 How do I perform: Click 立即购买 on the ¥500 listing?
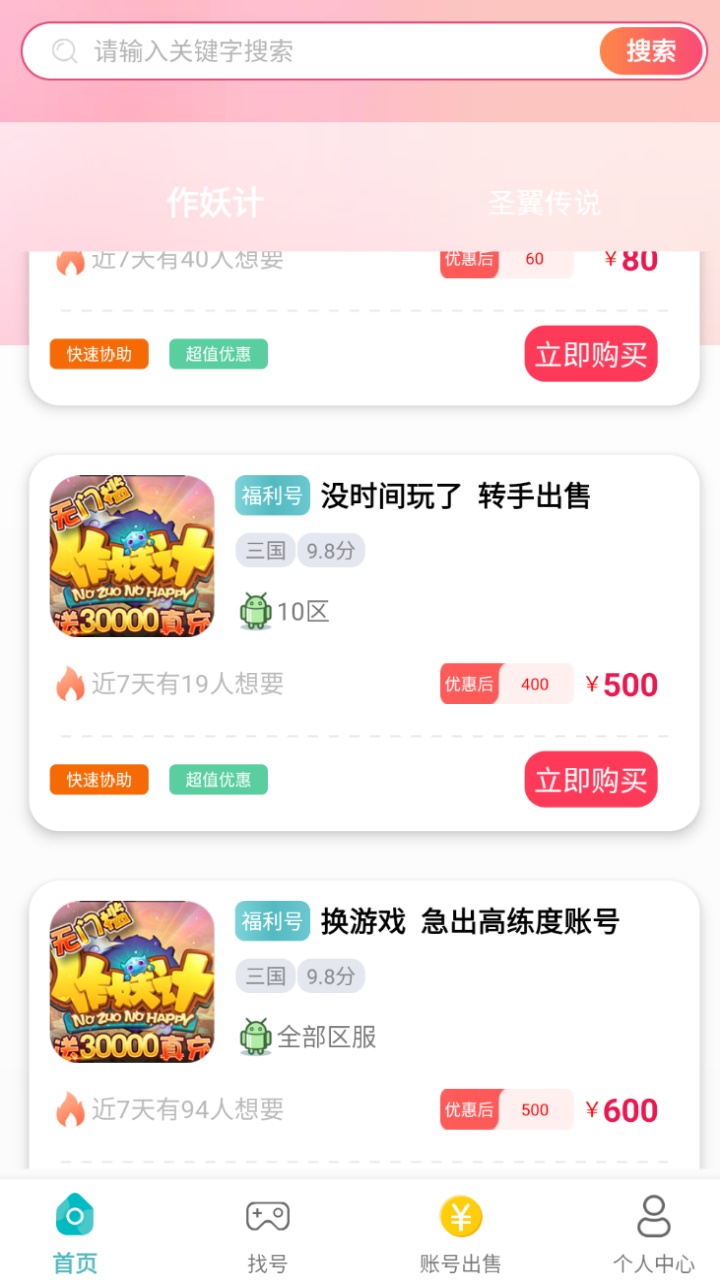(x=590, y=779)
